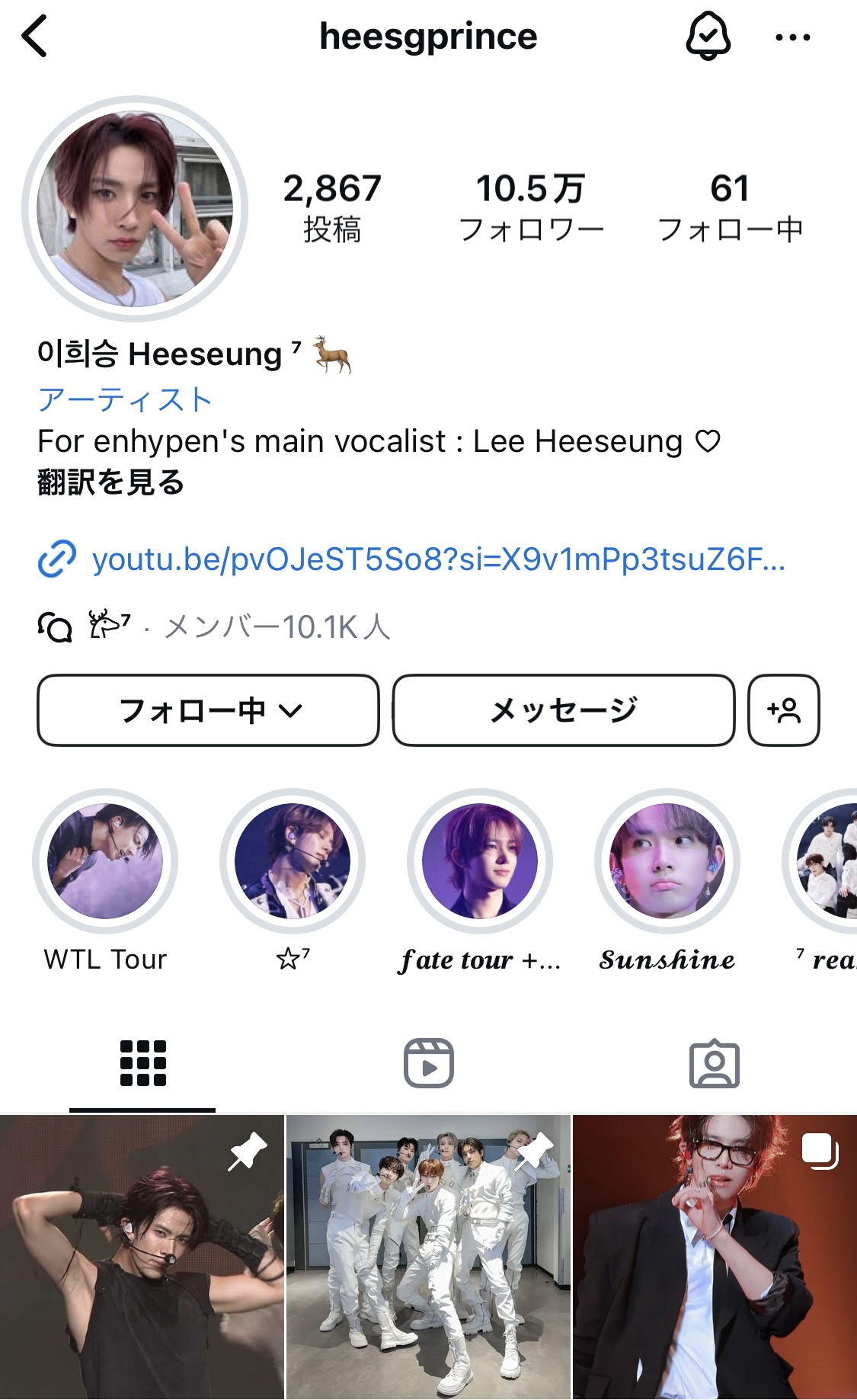Open the pinned white-outfit group photo post

pos(428,1257)
